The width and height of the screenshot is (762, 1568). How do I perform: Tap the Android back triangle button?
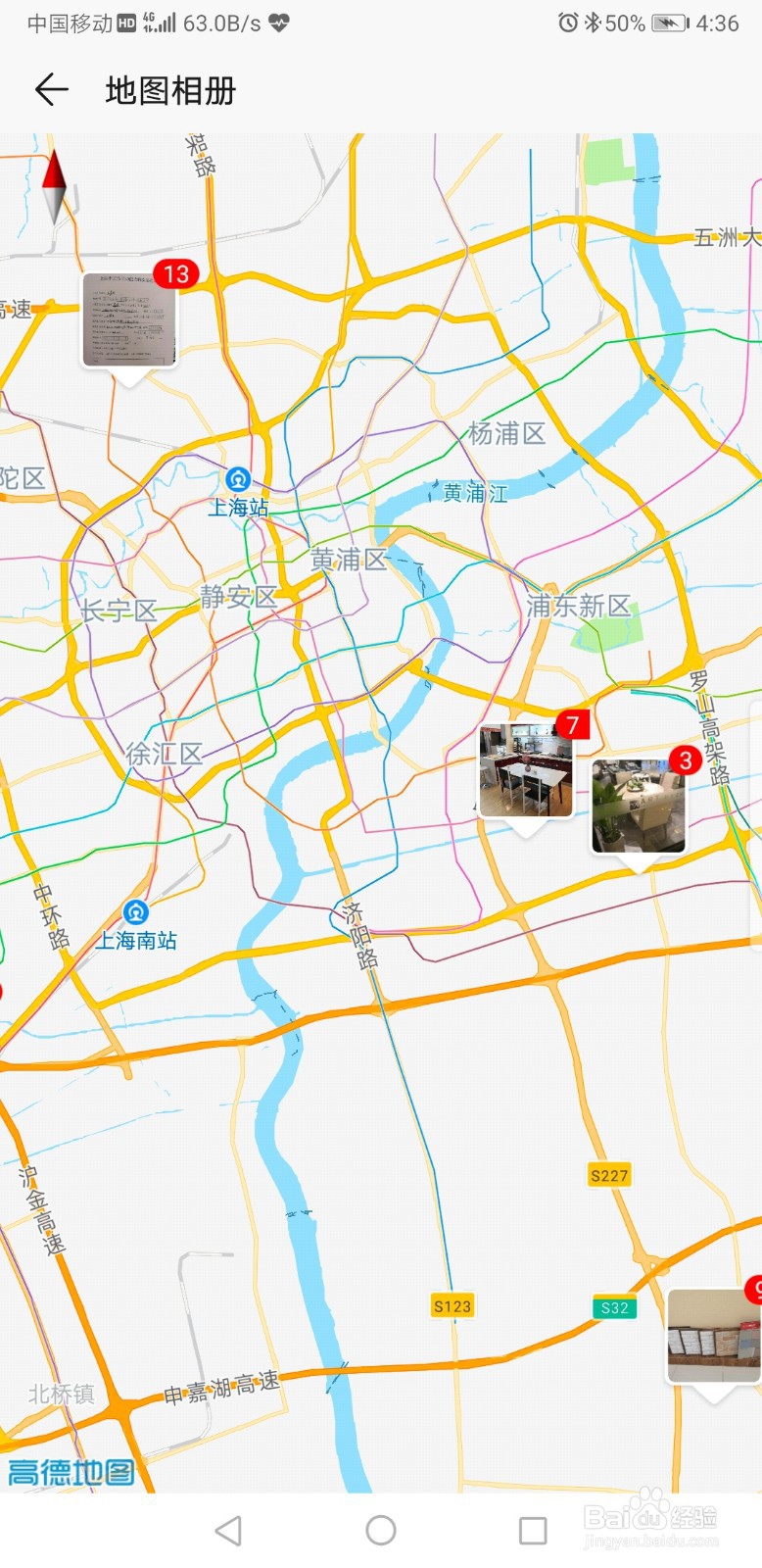[x=228, y=1531]
